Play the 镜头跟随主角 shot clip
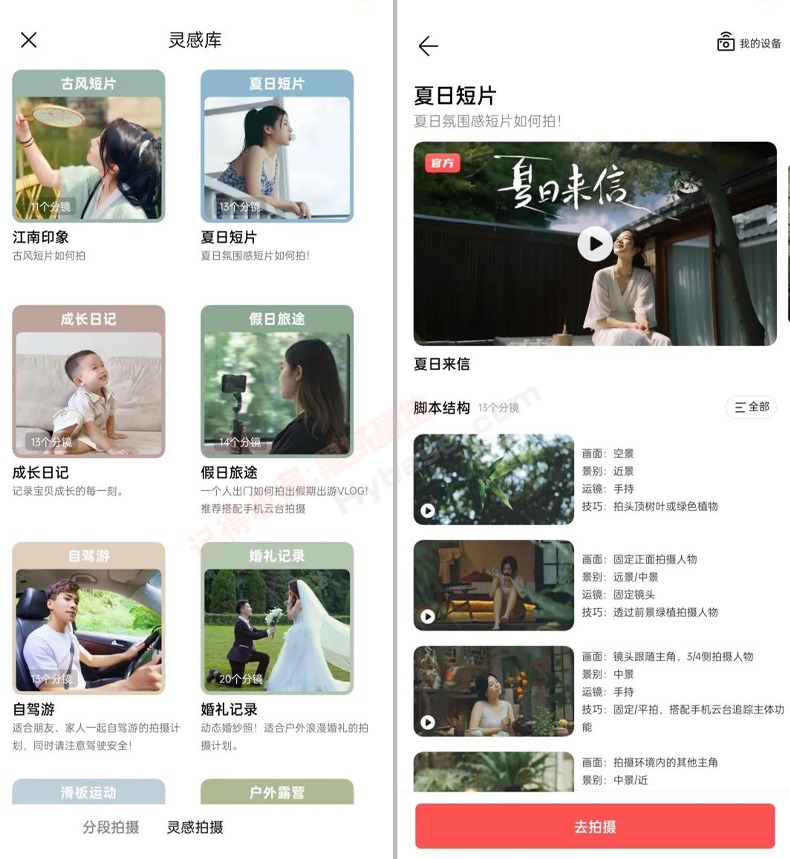 428,722
